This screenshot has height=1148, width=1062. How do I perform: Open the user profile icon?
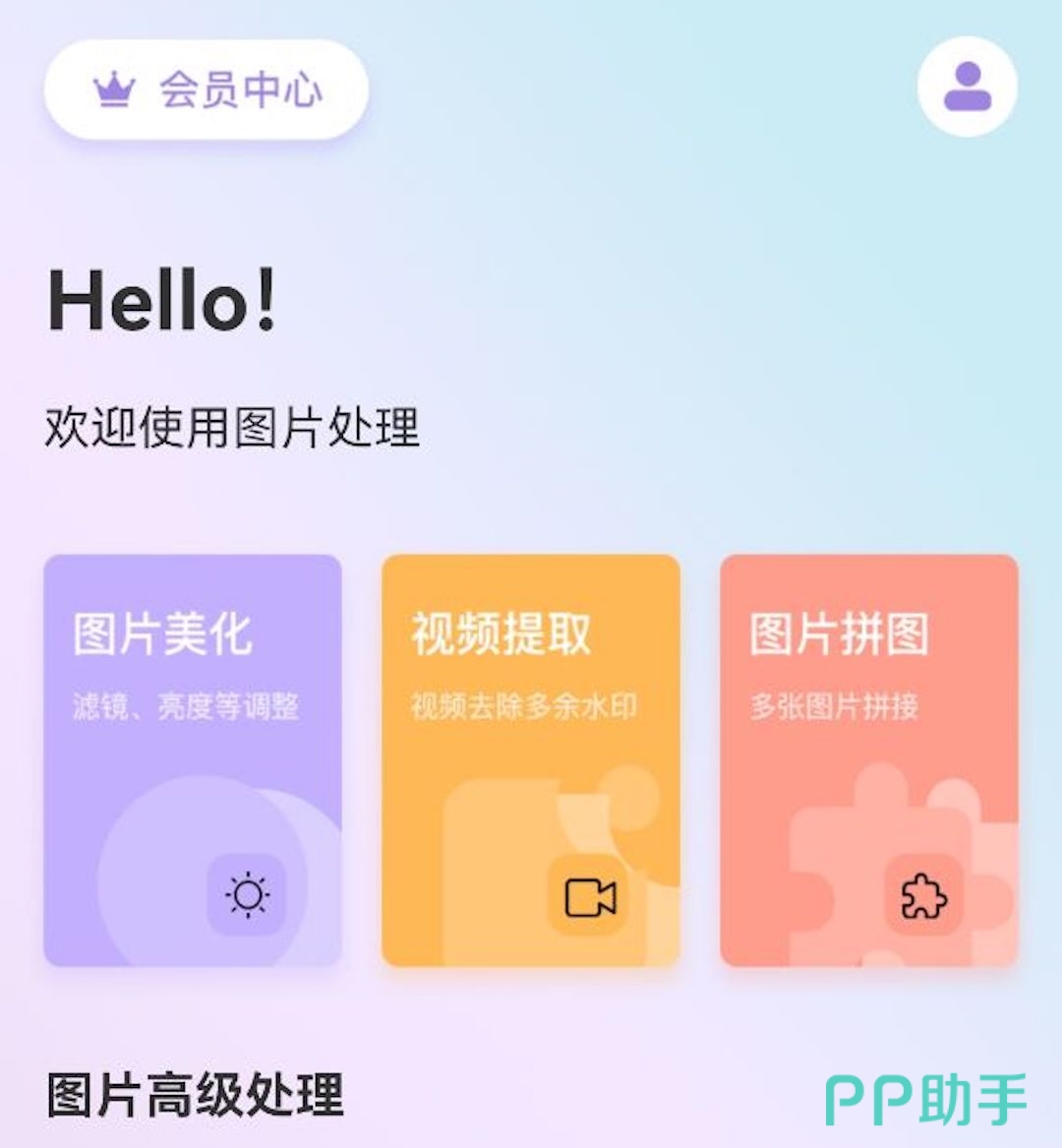pyautogui.click(x=967, y=87)
